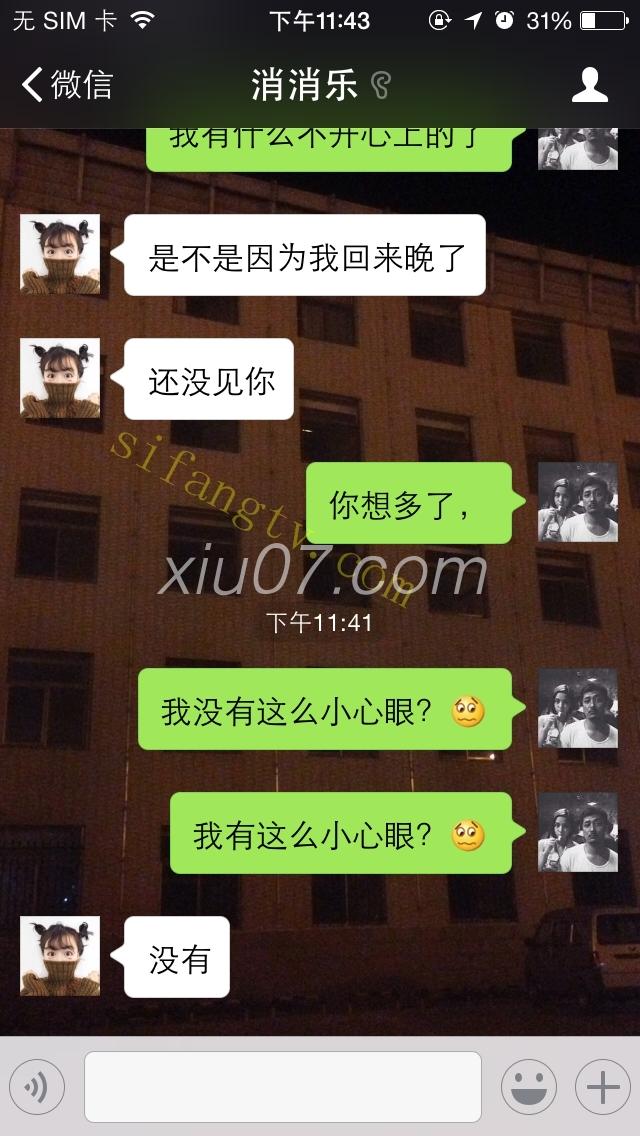The height and width of the screenshot is (1136, 640).
Task: Open the emoji sticker panel
Action: [528, 1087]
